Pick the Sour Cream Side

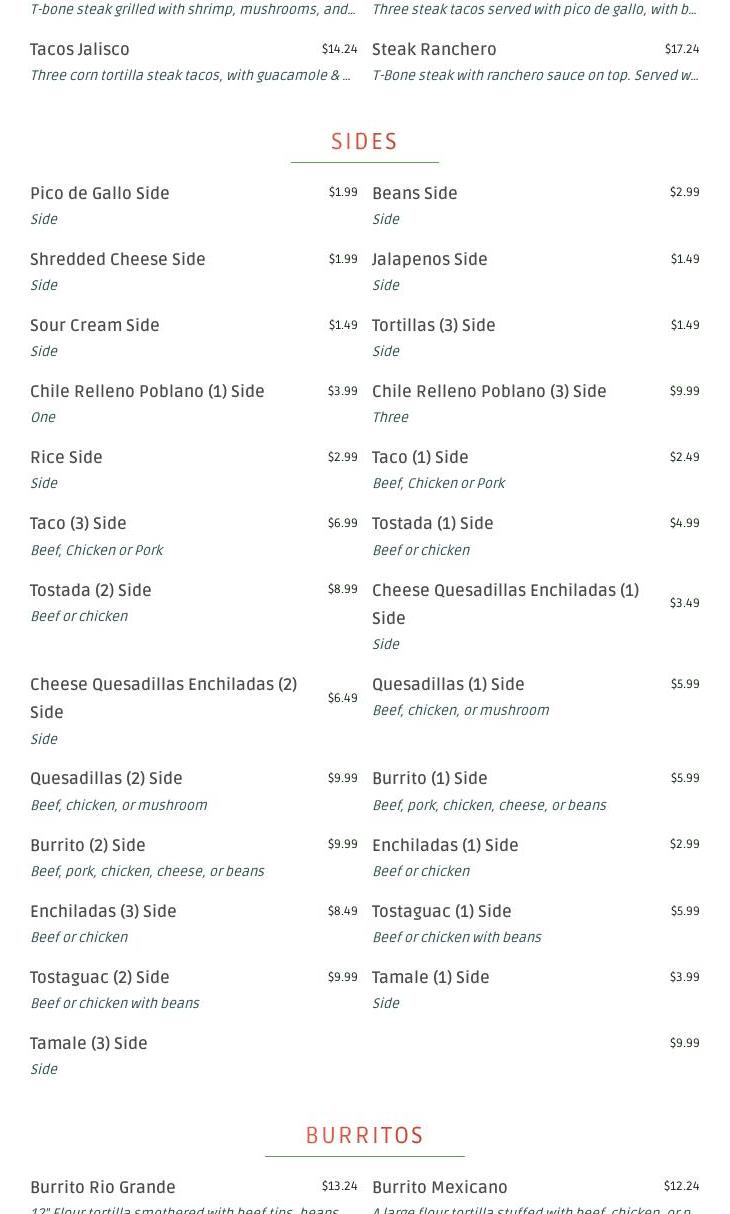point(95,326)
